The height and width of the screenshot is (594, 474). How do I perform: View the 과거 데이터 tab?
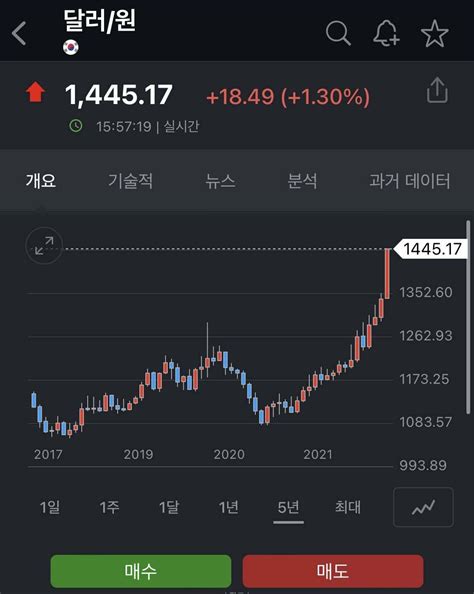click(x=410, y=181)
